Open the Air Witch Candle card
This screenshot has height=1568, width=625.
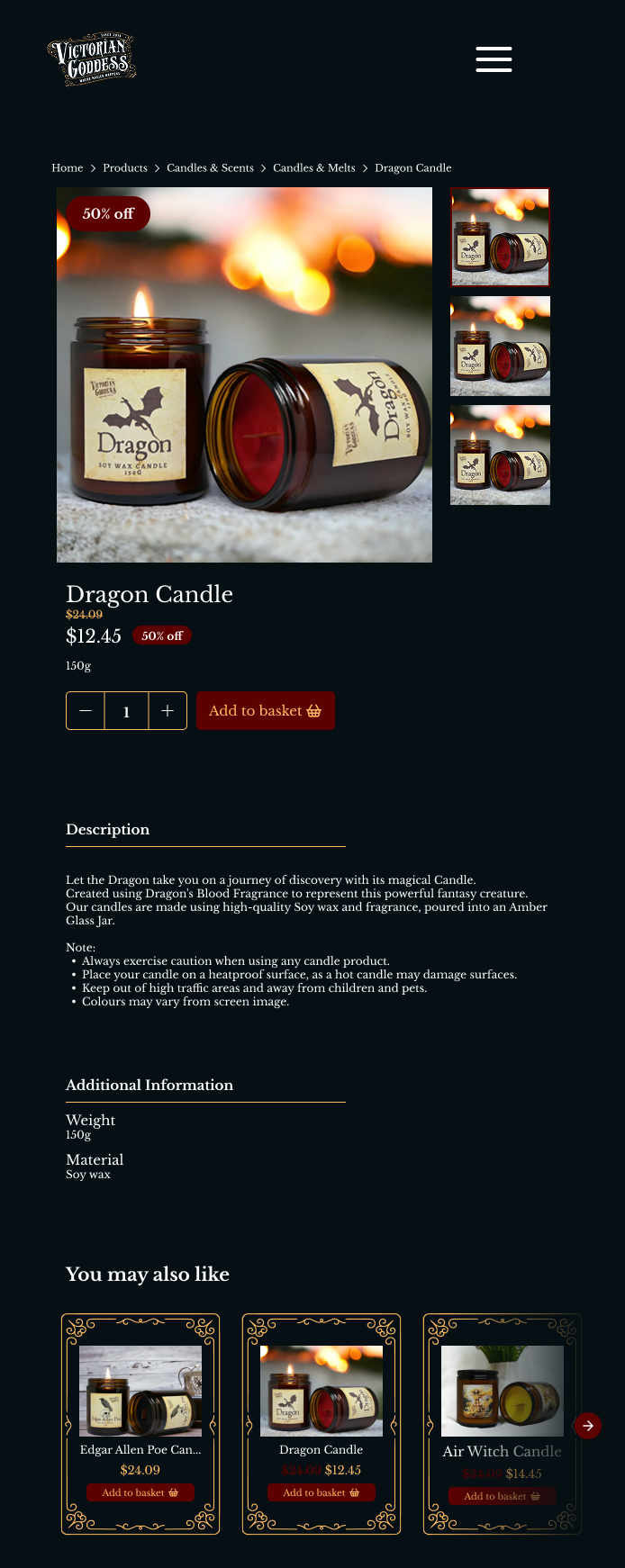tap(502, 1392)
